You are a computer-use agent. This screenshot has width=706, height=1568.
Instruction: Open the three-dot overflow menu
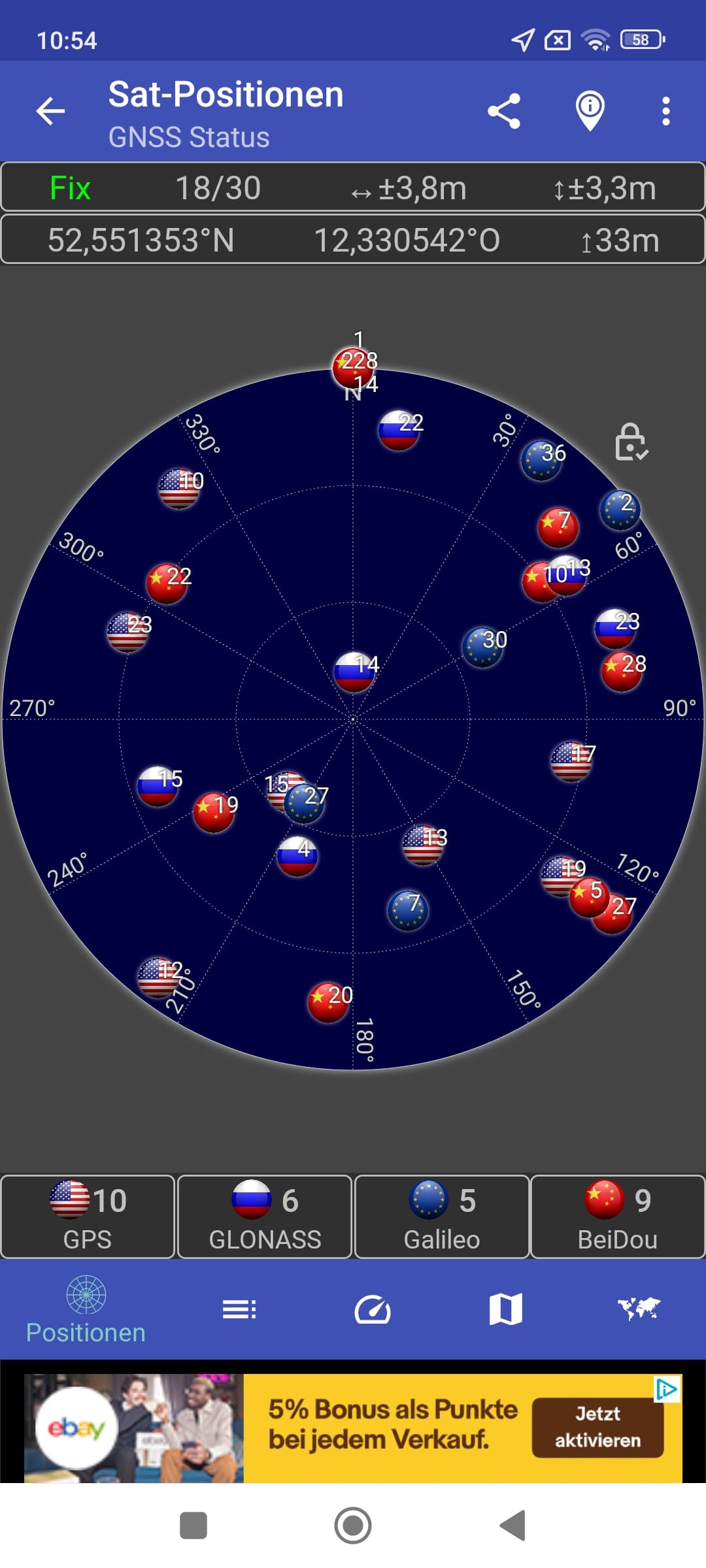(666, 111)
